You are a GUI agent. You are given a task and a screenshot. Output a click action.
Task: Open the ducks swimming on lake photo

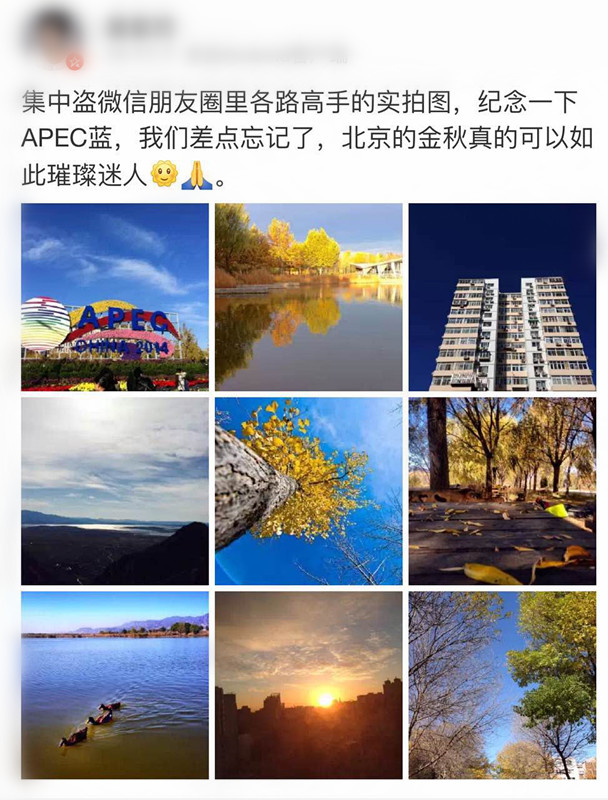pos(115,685)
